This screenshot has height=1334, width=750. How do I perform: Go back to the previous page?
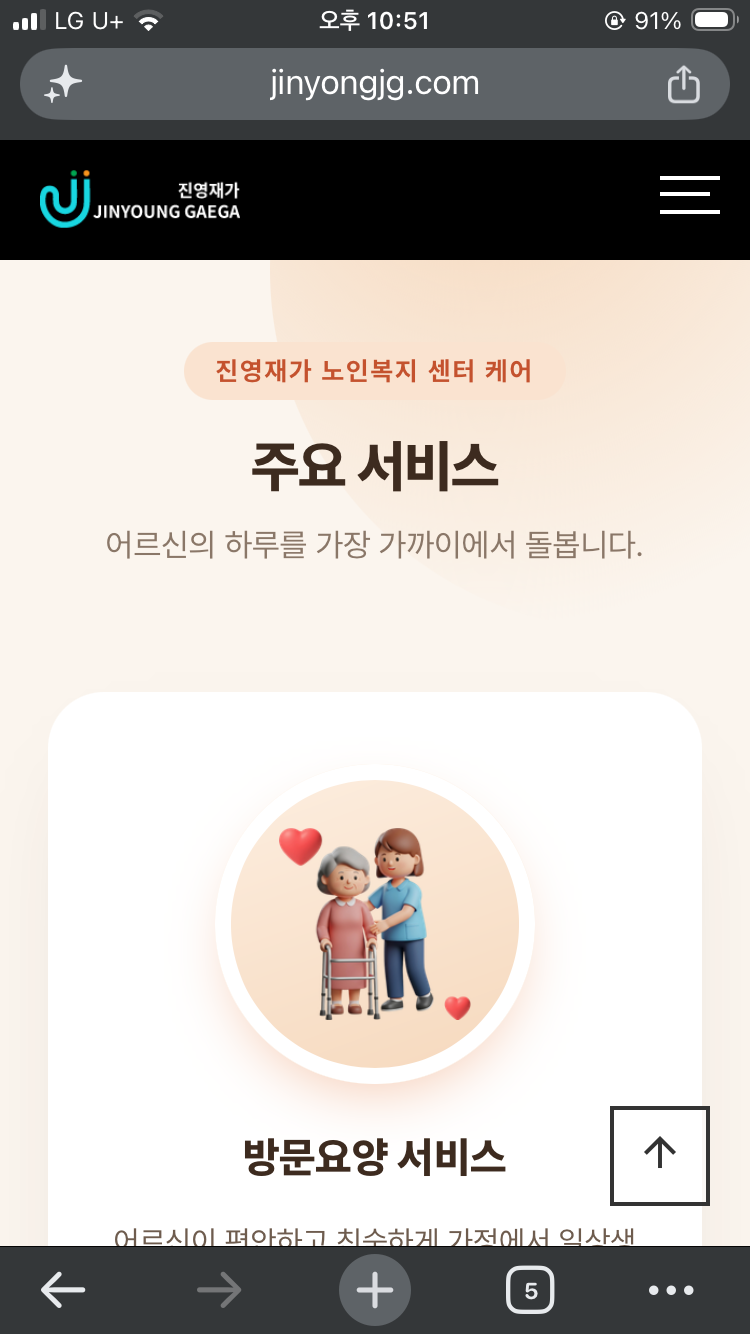[63, 1291]
